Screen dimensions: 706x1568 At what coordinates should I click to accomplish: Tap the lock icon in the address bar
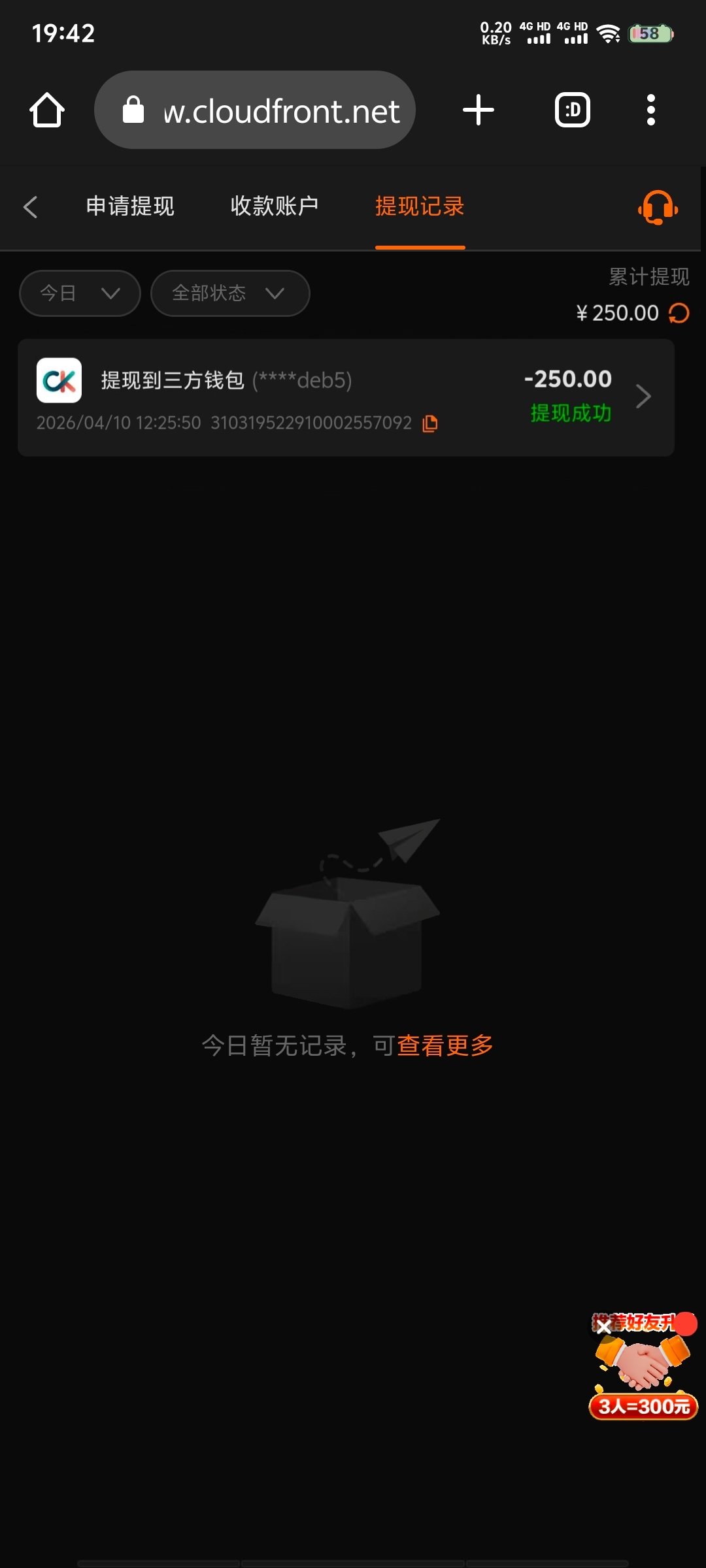[133, 108]
